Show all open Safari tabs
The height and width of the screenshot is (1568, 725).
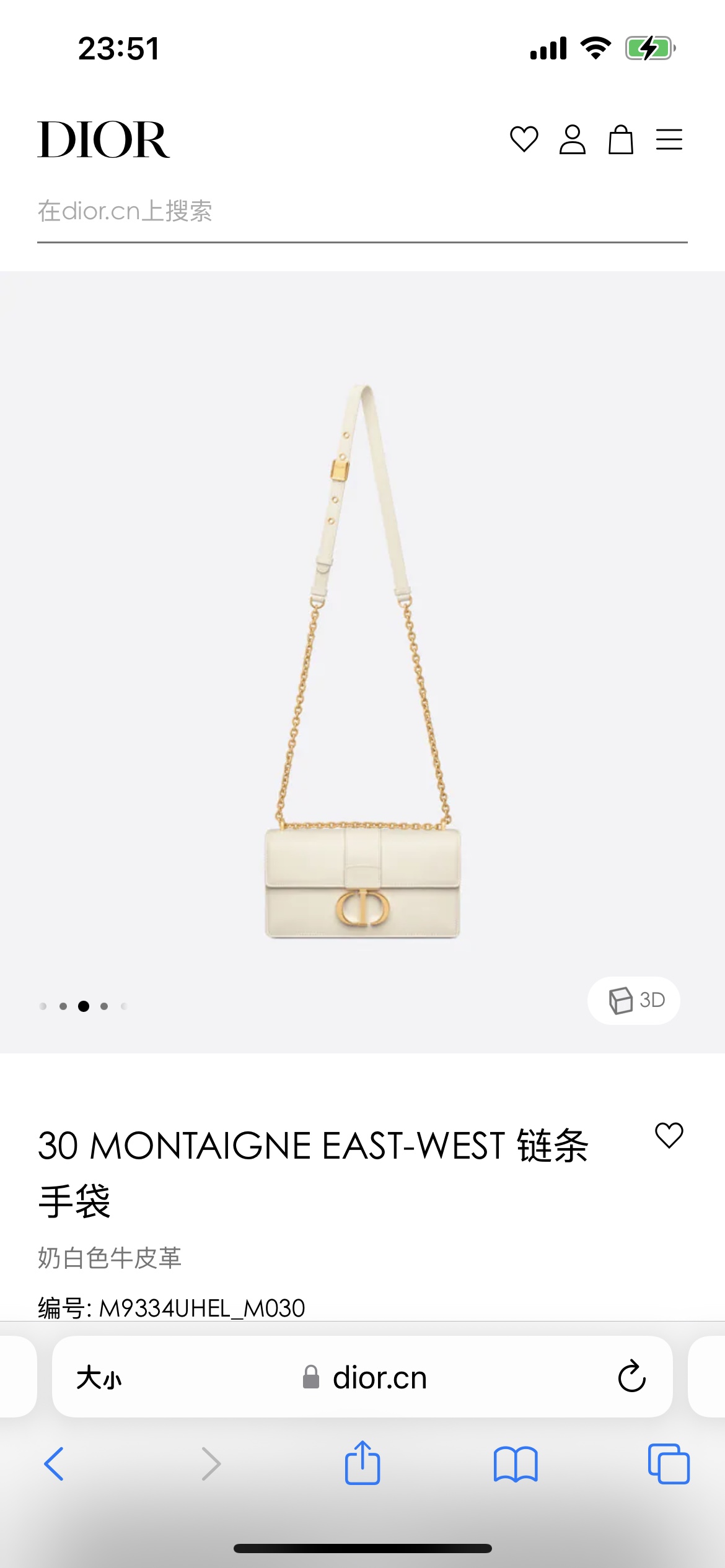tap(668, 1464)
